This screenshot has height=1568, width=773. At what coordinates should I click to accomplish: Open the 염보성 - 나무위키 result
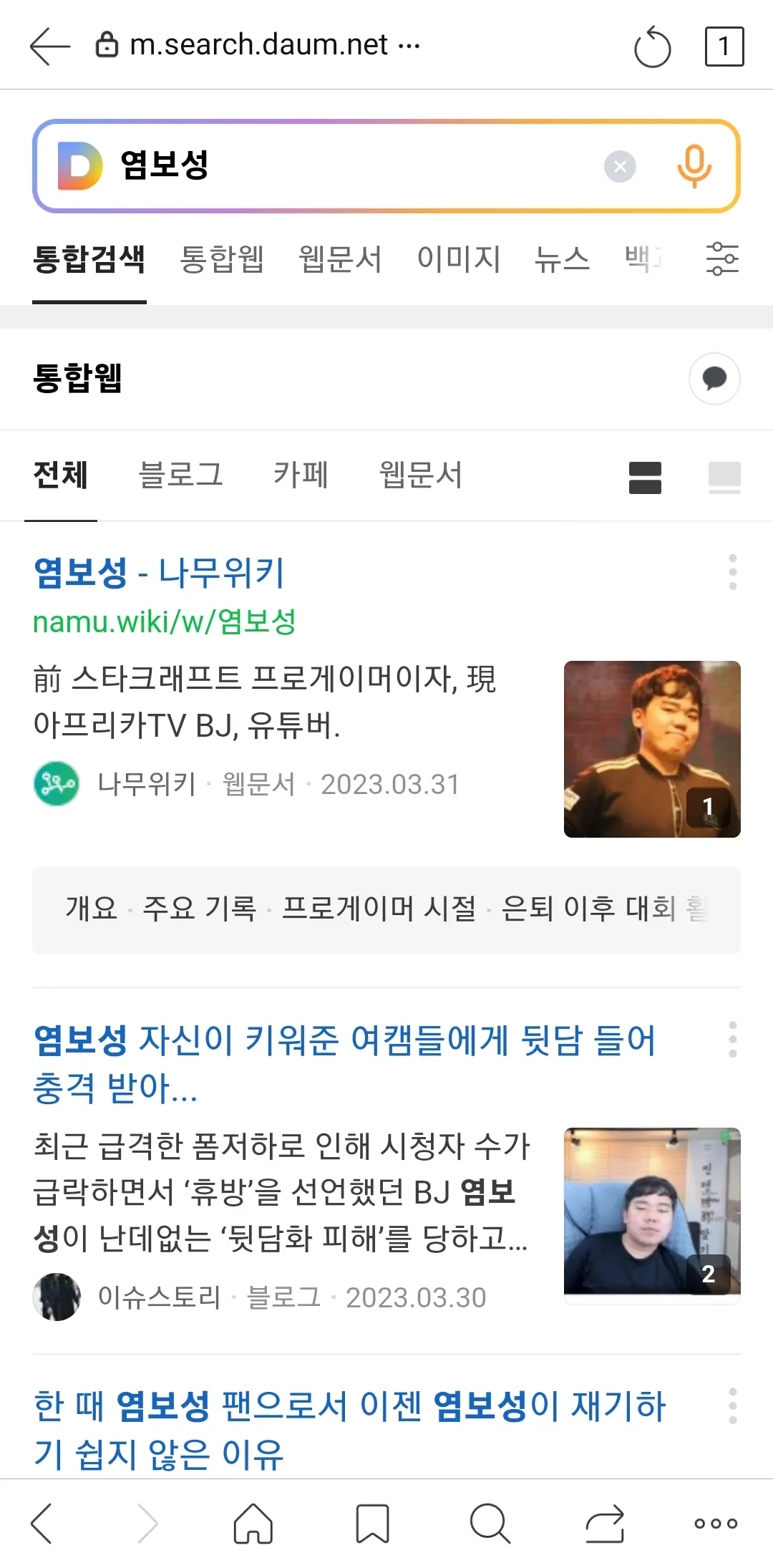pos(160,573)
